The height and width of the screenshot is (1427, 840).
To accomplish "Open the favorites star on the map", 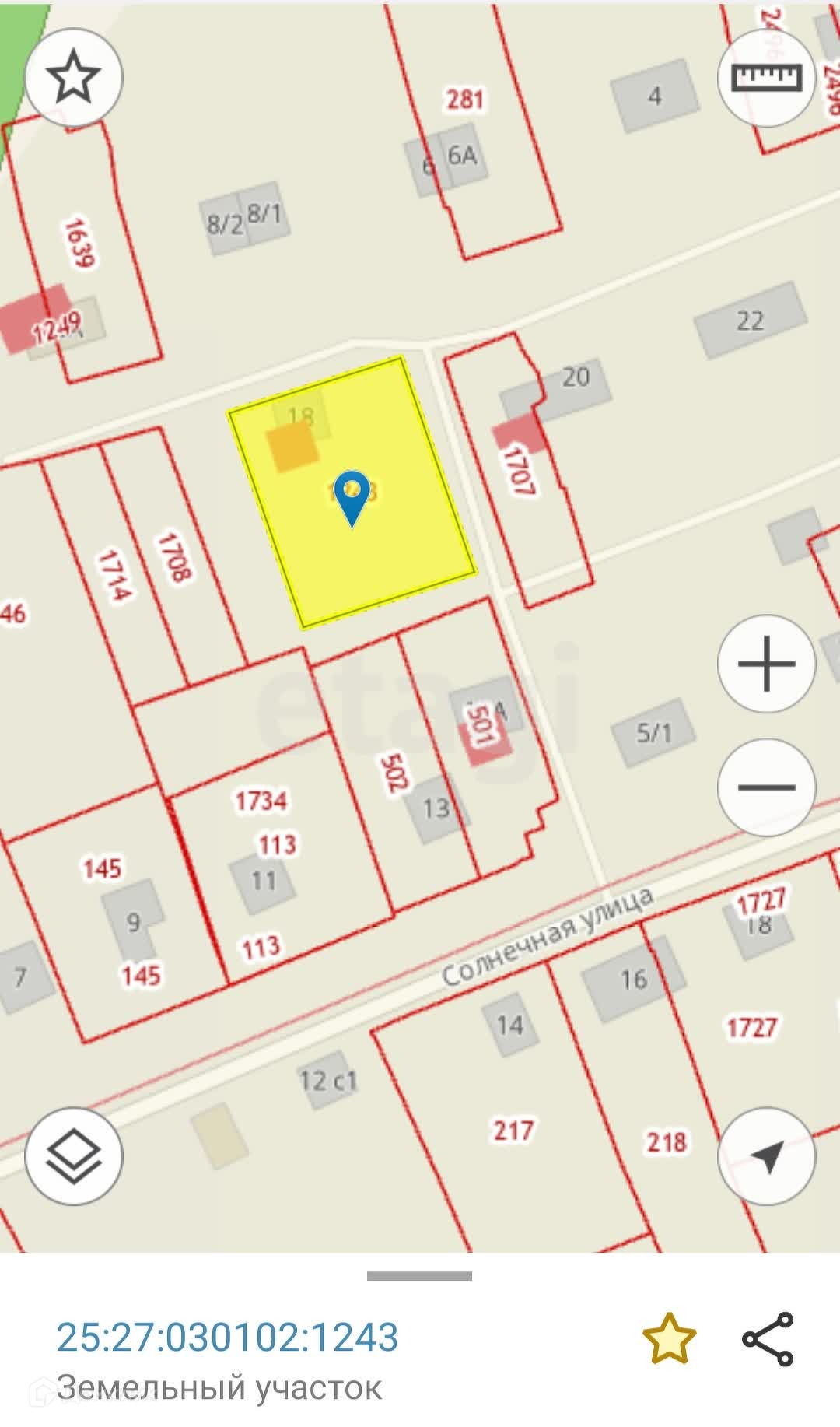I will tap(73, 76).
